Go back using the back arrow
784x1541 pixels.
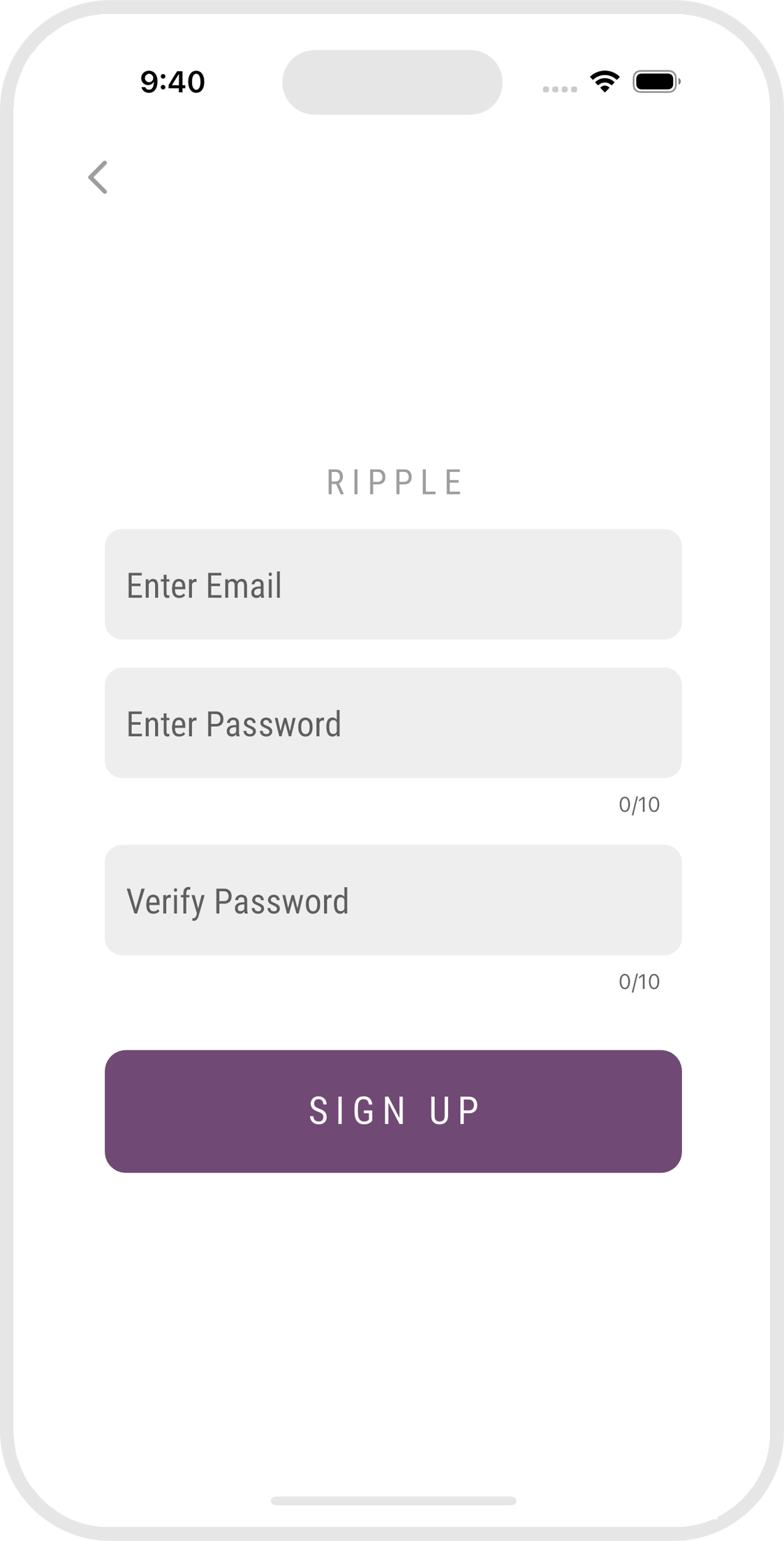pyautogui.click(x=98, y=177)
